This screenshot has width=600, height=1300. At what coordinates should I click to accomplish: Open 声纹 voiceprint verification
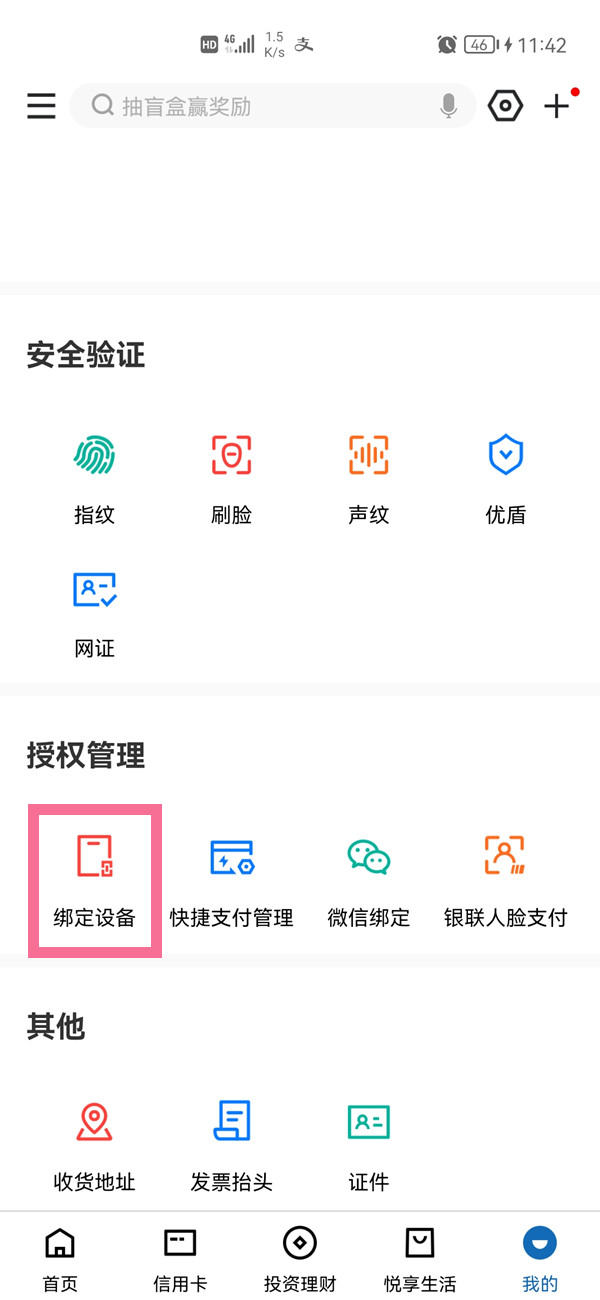[x=368, y=478]
